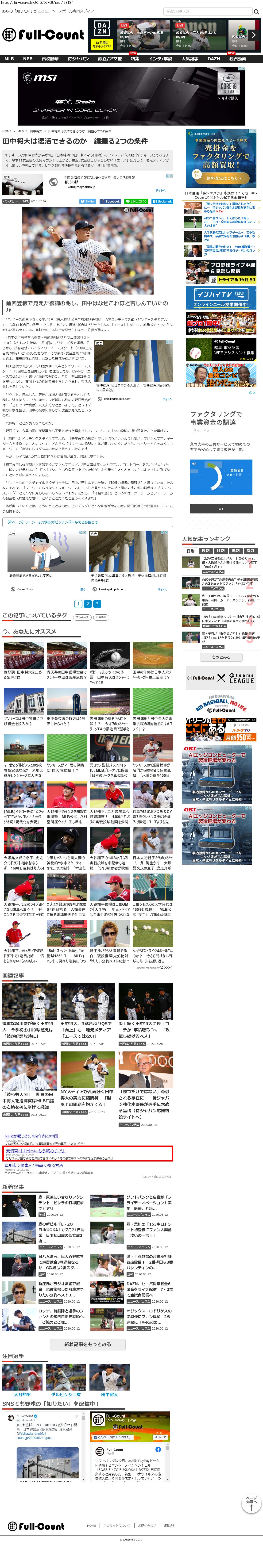Tap もっとみる under the popular ranking
The image size is (263, 1568).
[x=220, y=657]
